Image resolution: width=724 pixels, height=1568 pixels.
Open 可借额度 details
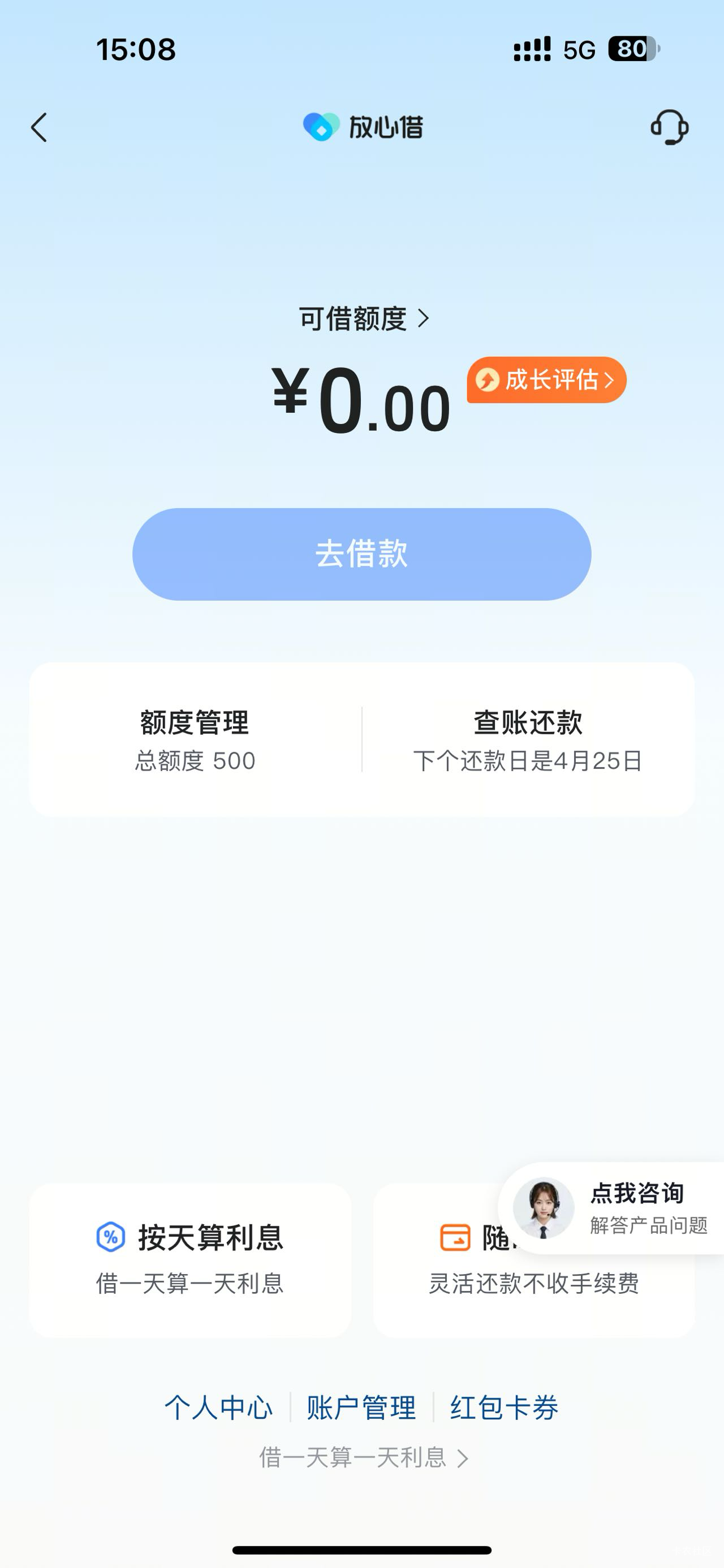click(x=364, y=318)
